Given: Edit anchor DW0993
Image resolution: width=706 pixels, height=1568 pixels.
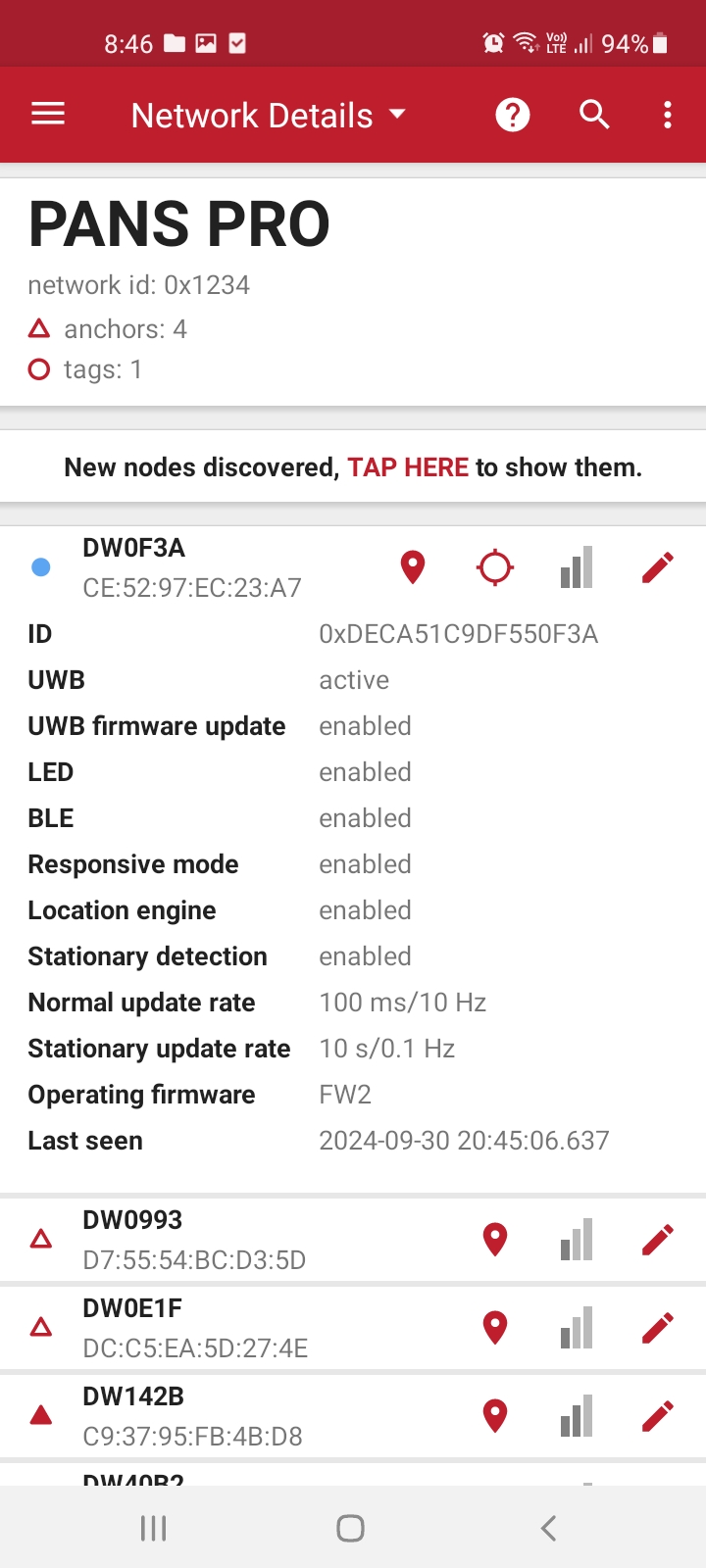Looking at the screenshot, I should click(658, 1240).
